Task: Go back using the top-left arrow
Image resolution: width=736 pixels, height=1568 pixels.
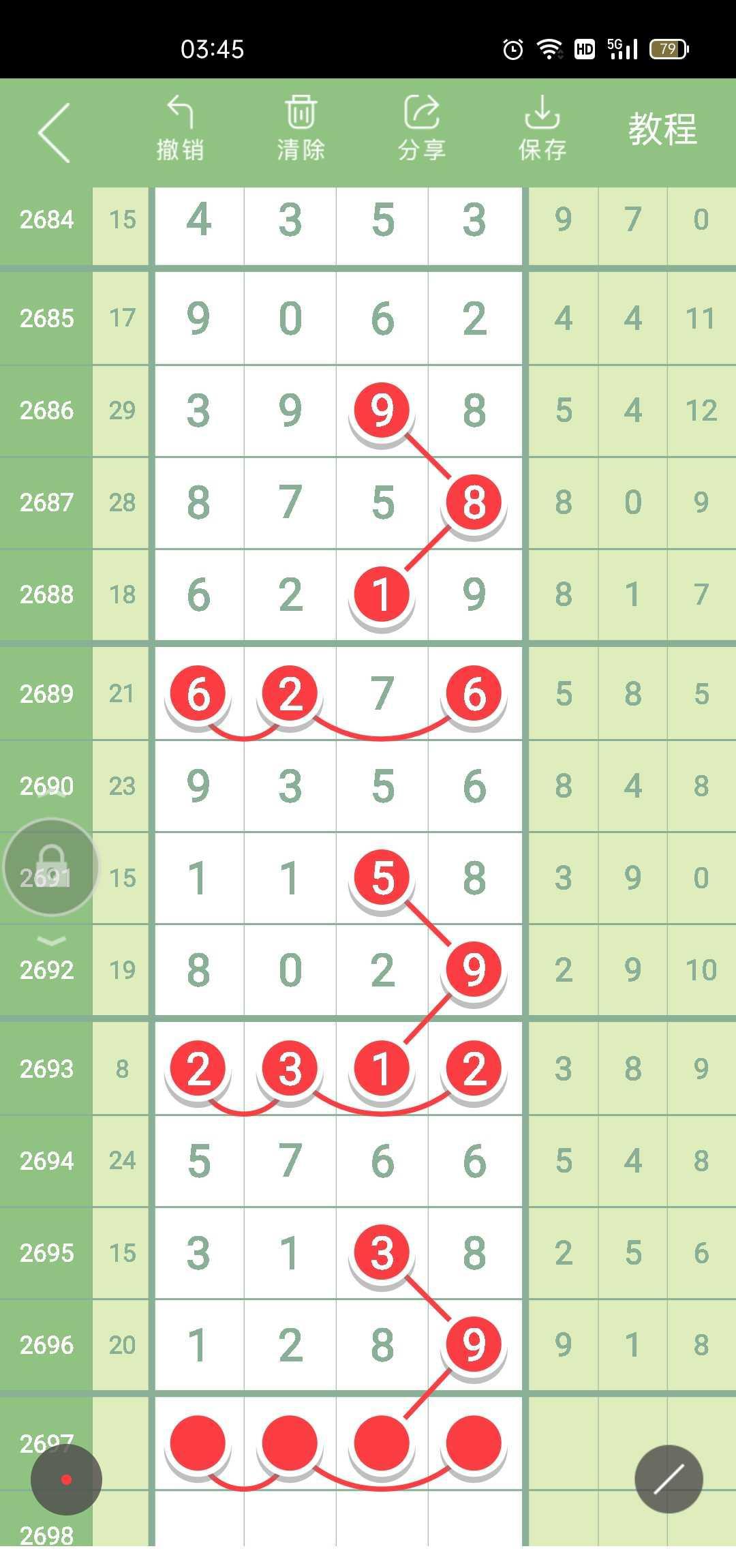Action: coord(55,132)
